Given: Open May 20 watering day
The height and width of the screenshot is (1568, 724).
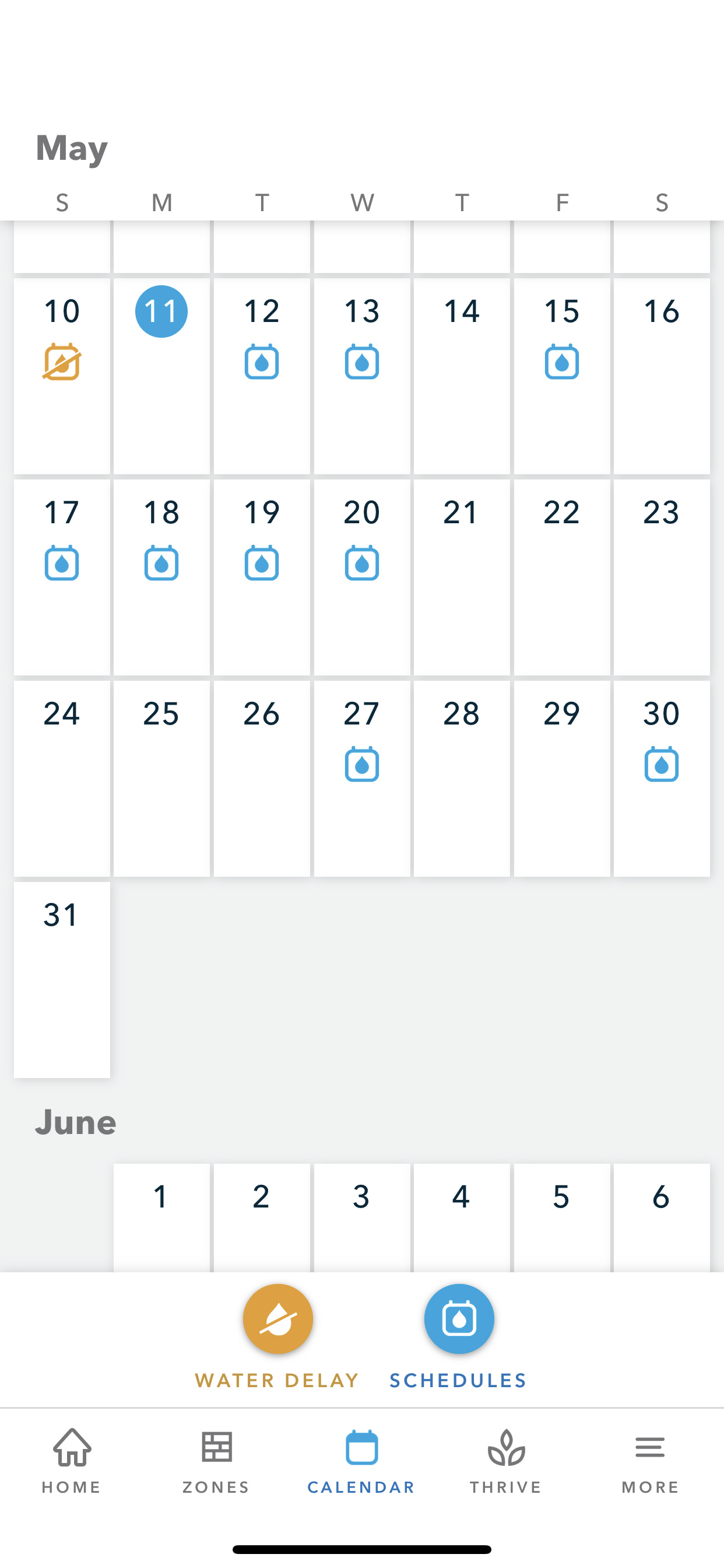Looking at the screenshot, I should pos(362,577).
